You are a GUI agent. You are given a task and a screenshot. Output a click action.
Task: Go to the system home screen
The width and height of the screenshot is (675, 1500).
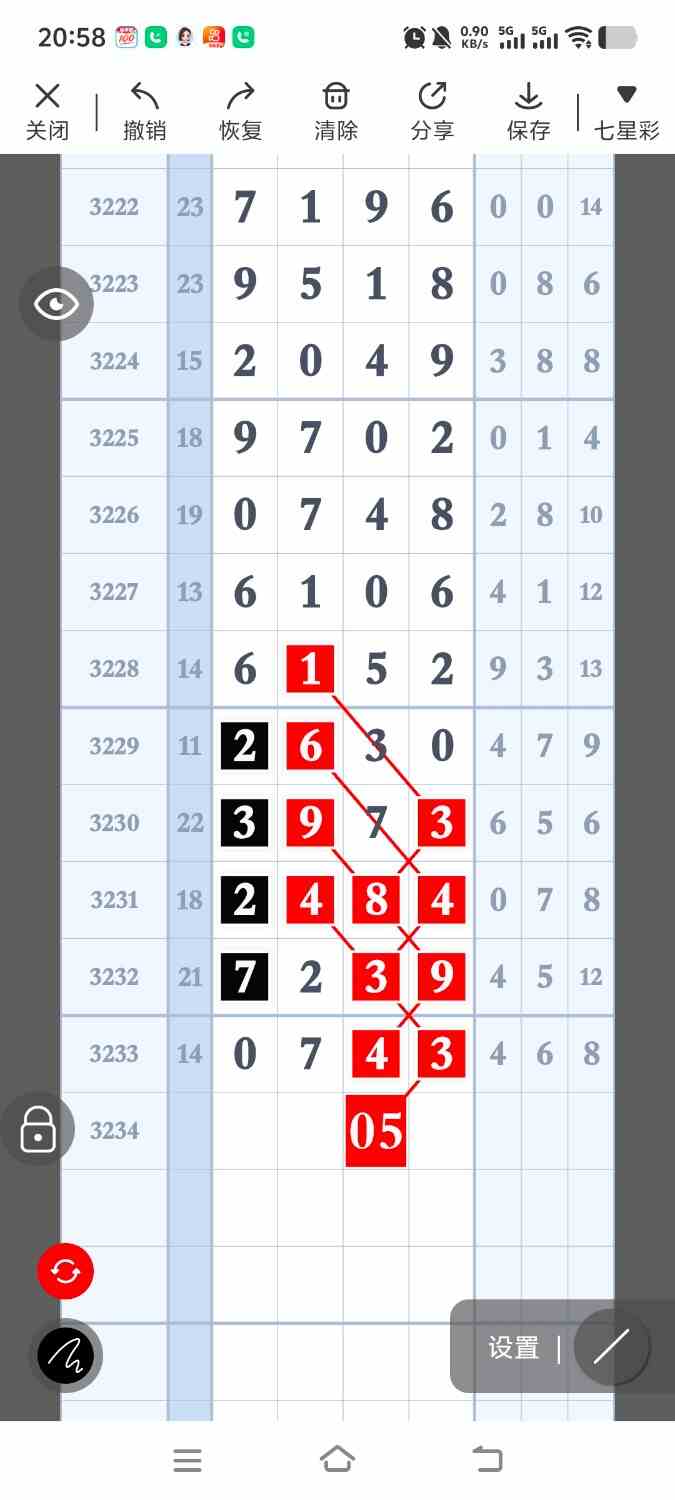click(337, 1460)
